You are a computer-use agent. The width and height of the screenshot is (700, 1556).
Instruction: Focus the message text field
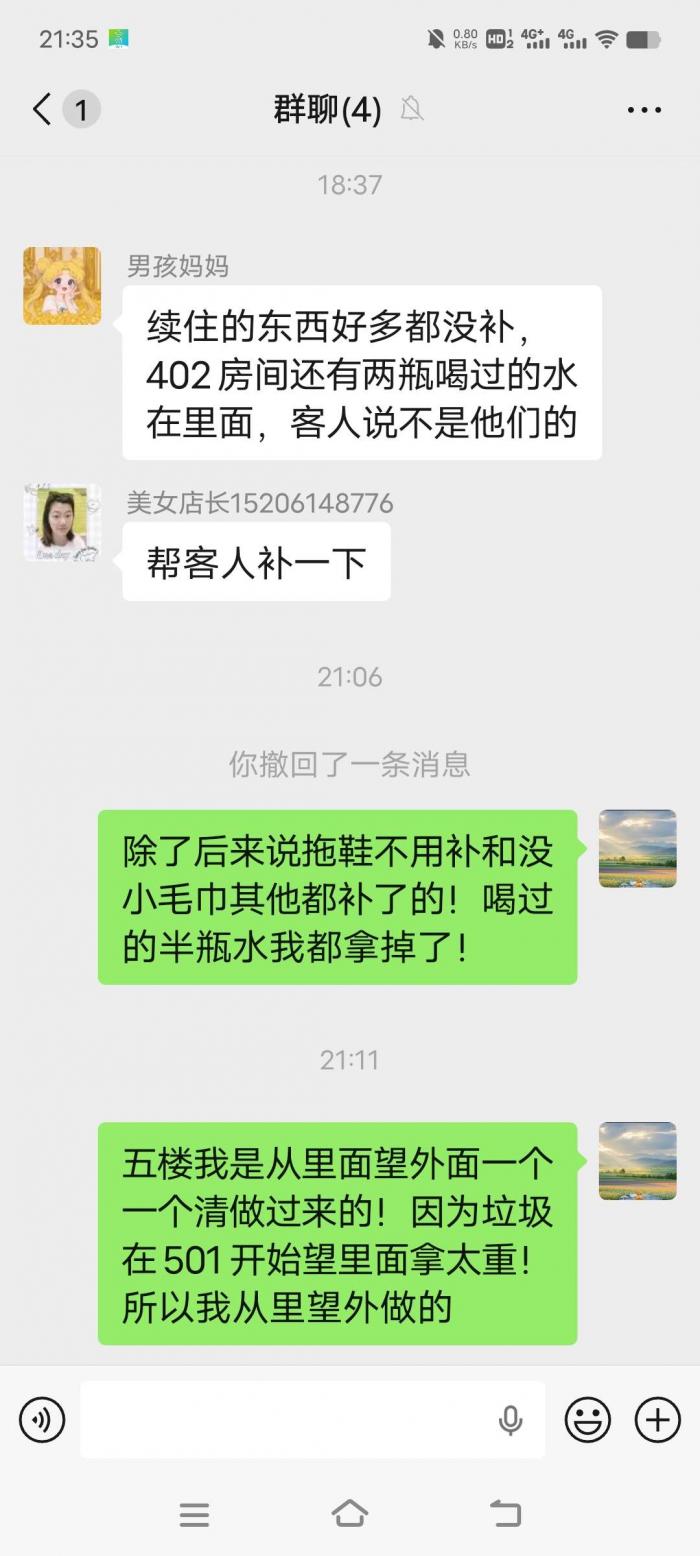pos(290,1419)
